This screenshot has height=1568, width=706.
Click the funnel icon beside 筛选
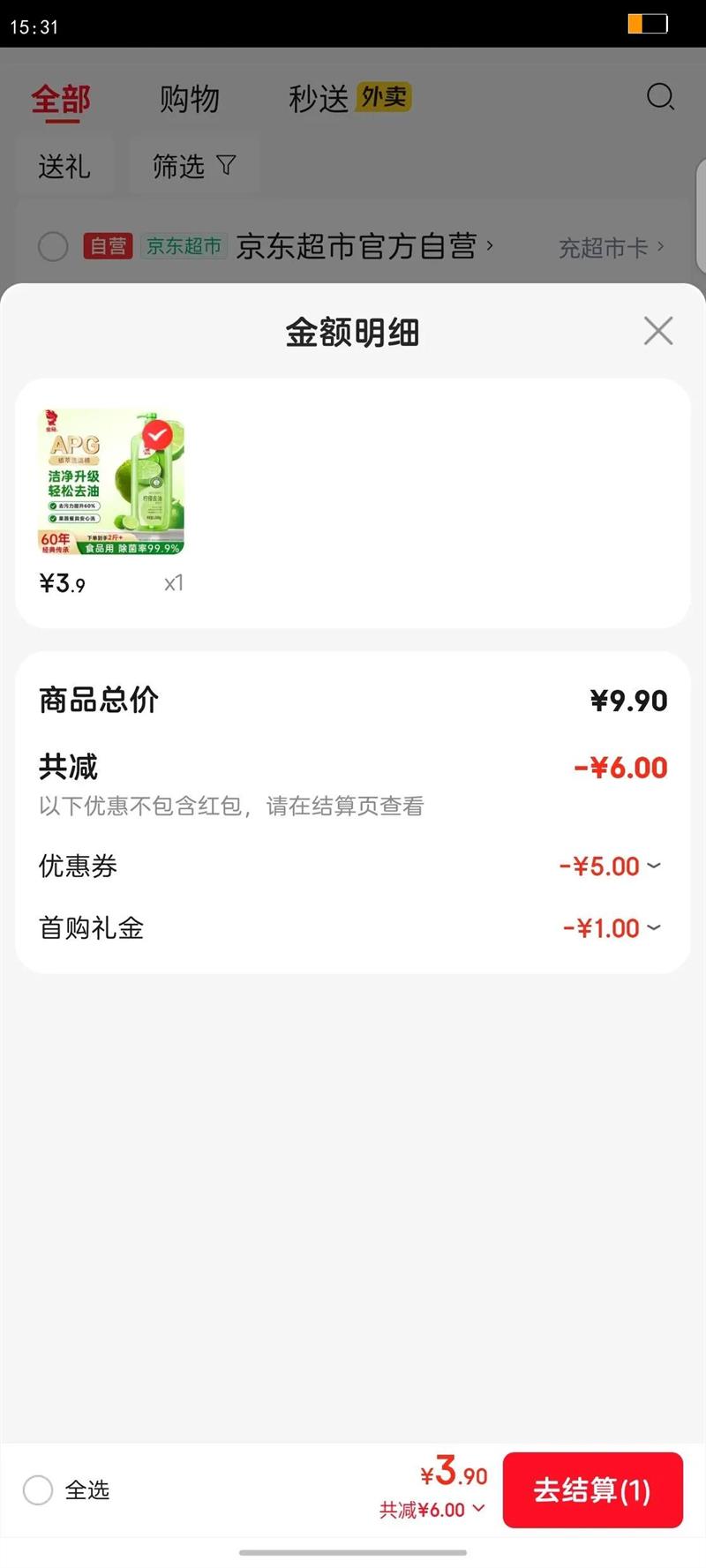[228, 165]
